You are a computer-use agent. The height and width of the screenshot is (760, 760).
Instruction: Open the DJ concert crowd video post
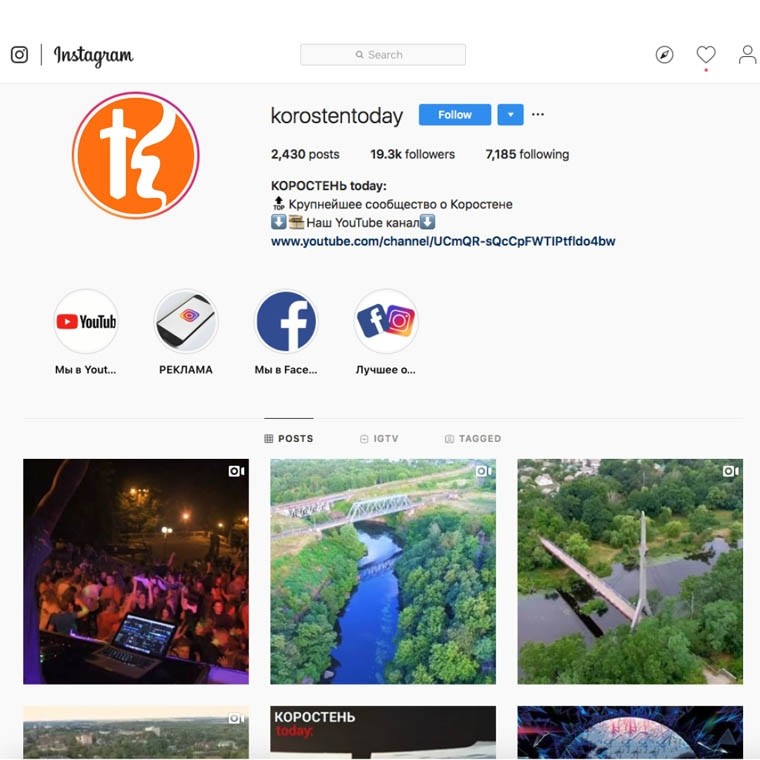[x=136, y=571]
